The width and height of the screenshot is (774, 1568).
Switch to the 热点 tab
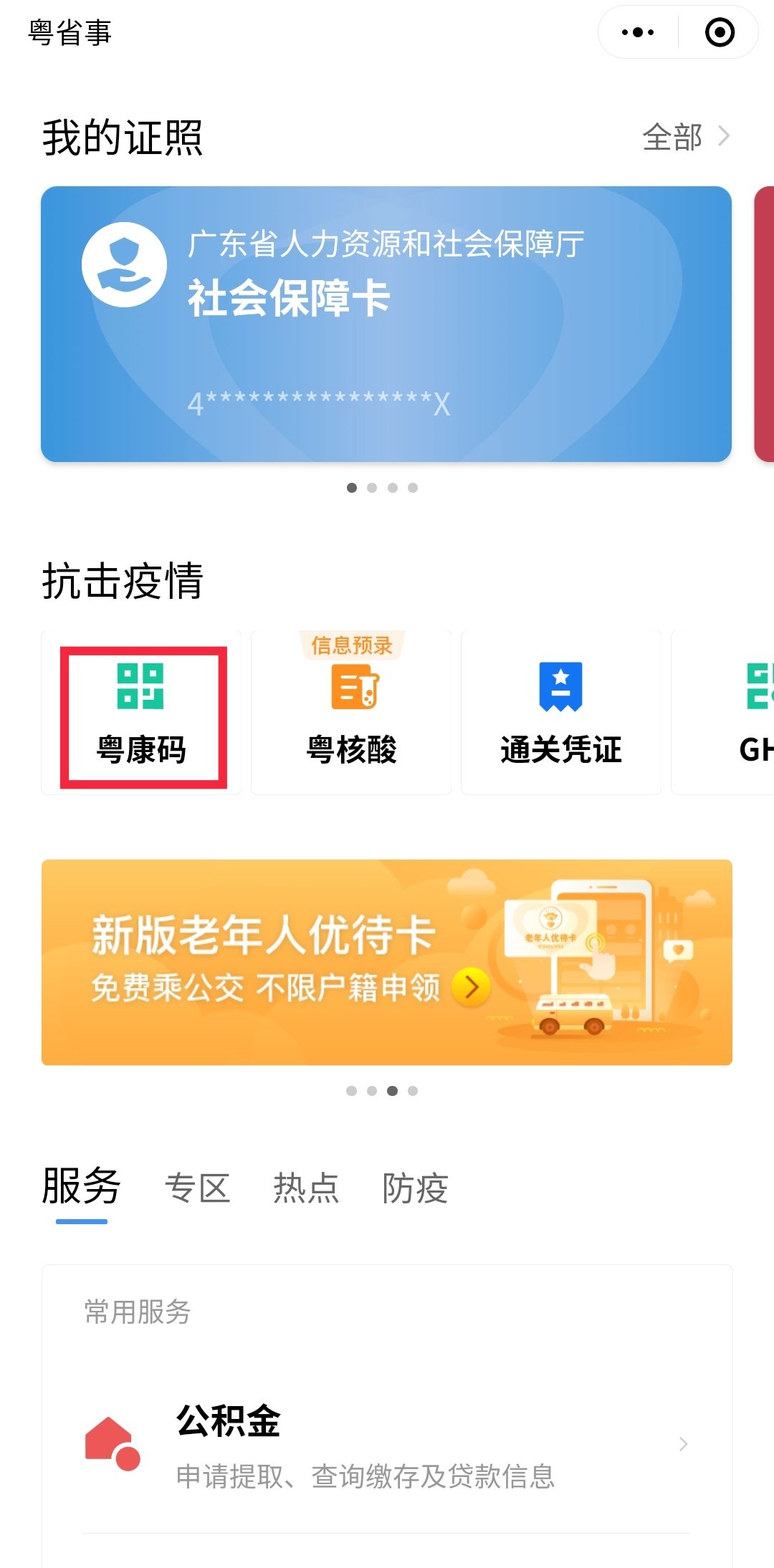pos(306,1188)
